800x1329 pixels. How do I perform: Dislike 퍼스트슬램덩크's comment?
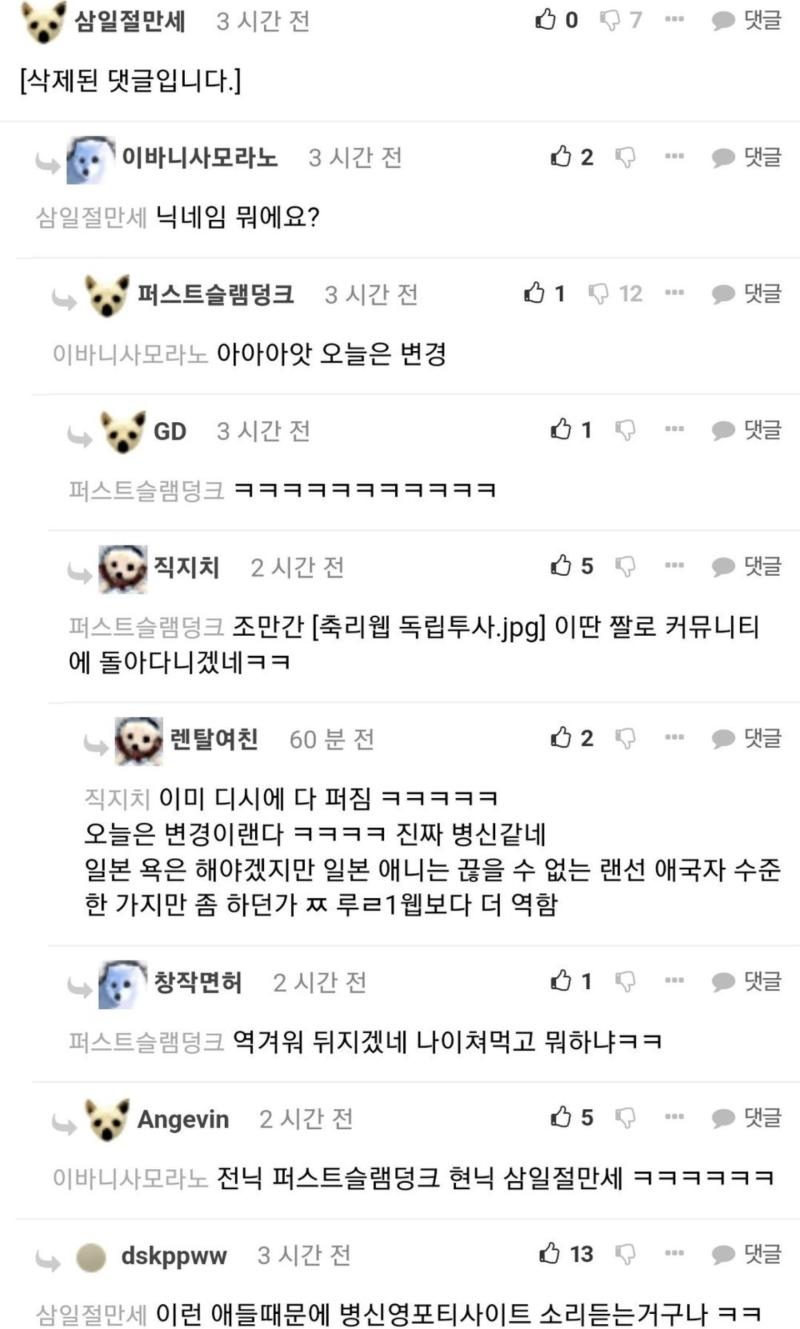click(599, 294)
